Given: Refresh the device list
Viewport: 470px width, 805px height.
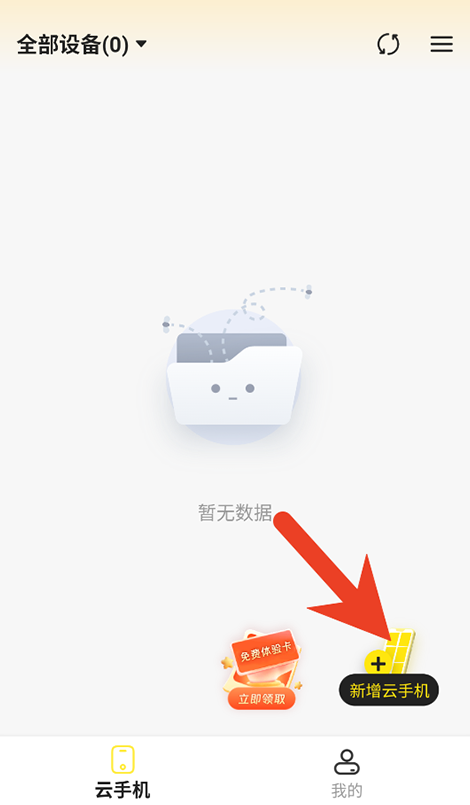Looking at the screenshot, I should 388,44.
